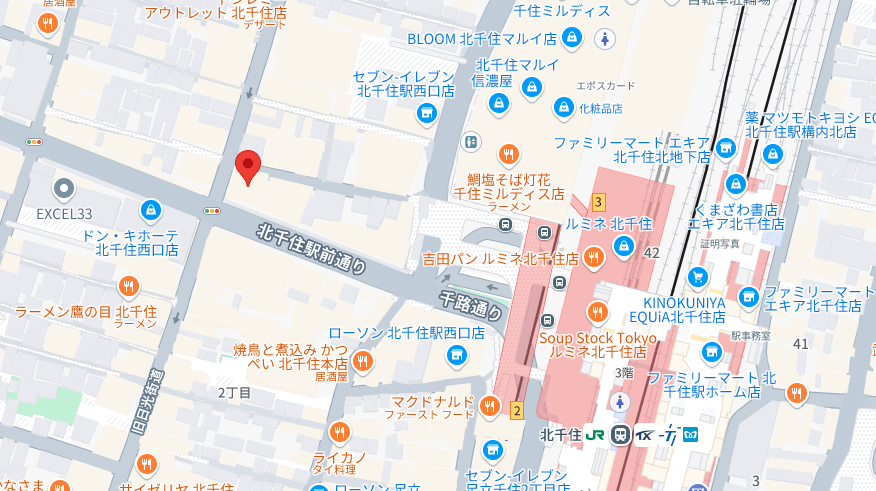876x491 pixels.
Task: Open the マクドナルド fast food marker
Action: pyautogui.click(x=489, y=406)
